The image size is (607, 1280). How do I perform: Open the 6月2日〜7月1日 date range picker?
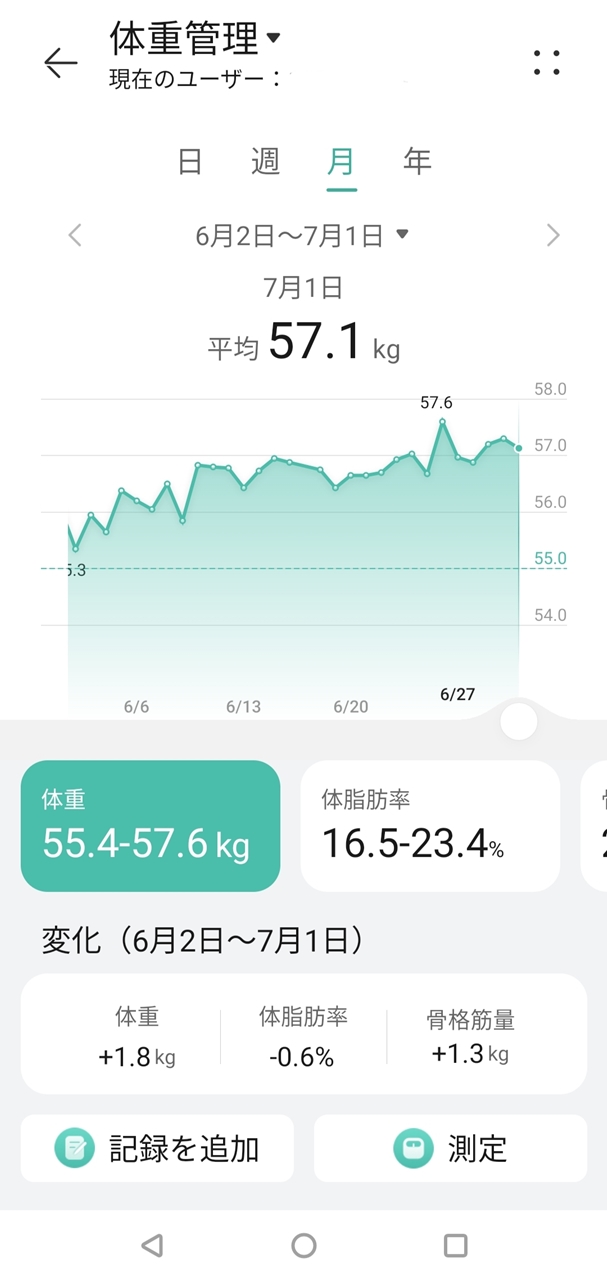pos(302,236)
